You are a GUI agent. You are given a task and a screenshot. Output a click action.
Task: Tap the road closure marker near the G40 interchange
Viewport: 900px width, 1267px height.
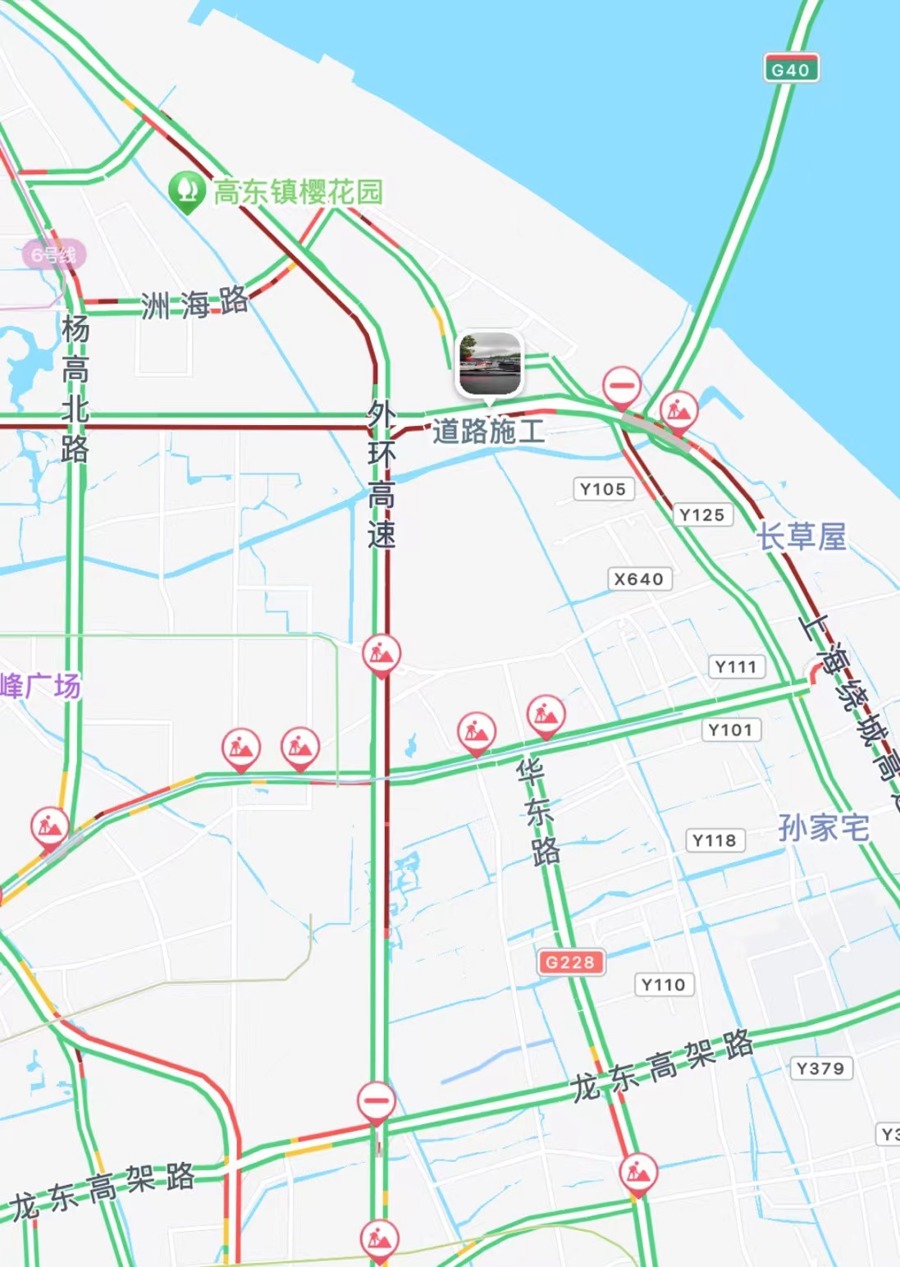(622, 385)
